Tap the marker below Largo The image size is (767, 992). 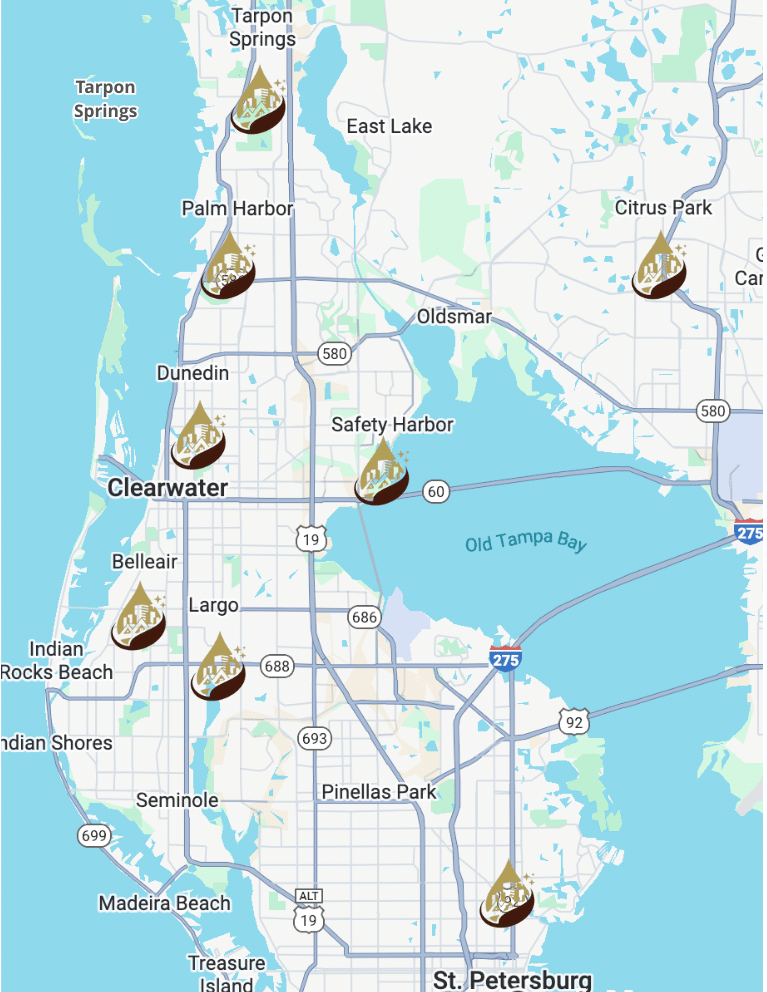[x=218, y=668]
